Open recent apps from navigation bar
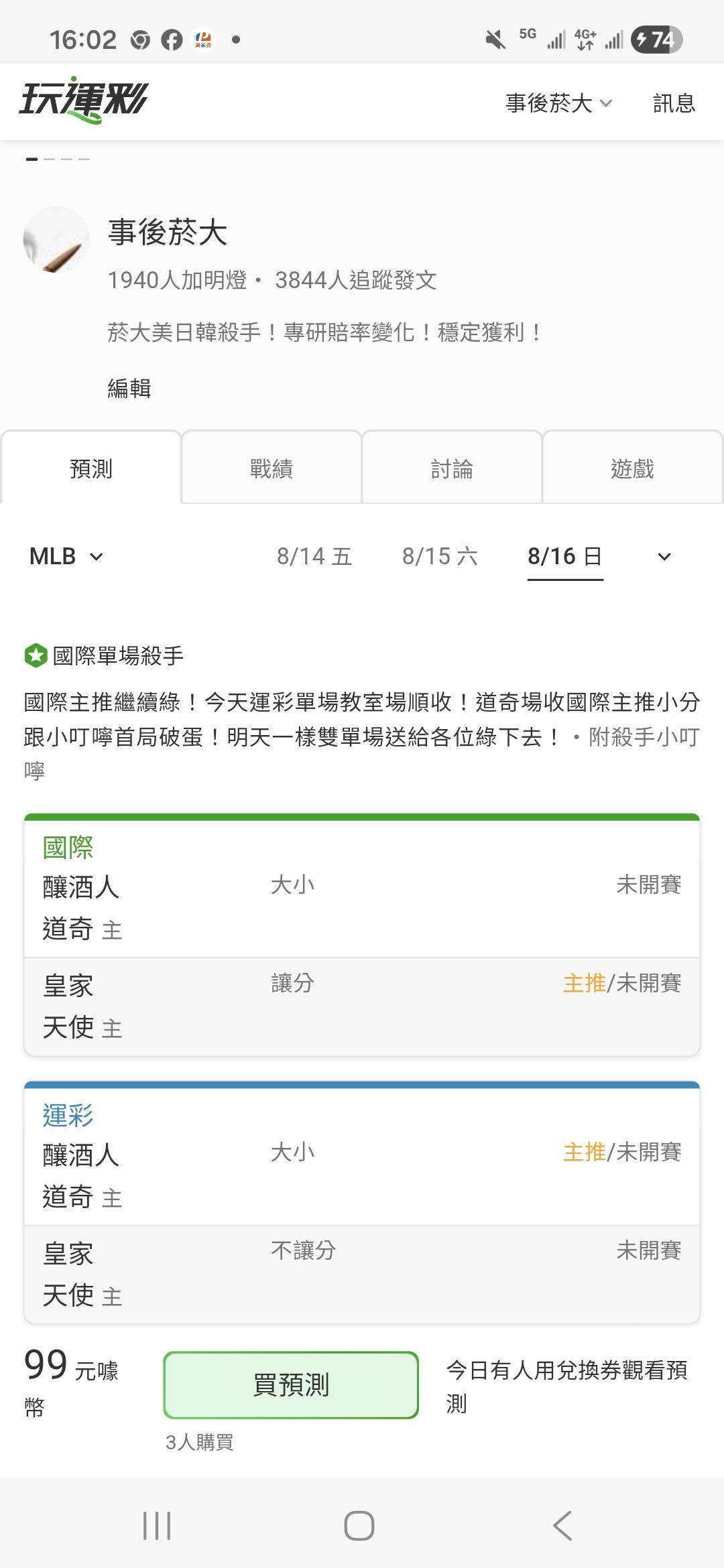 157,1525
